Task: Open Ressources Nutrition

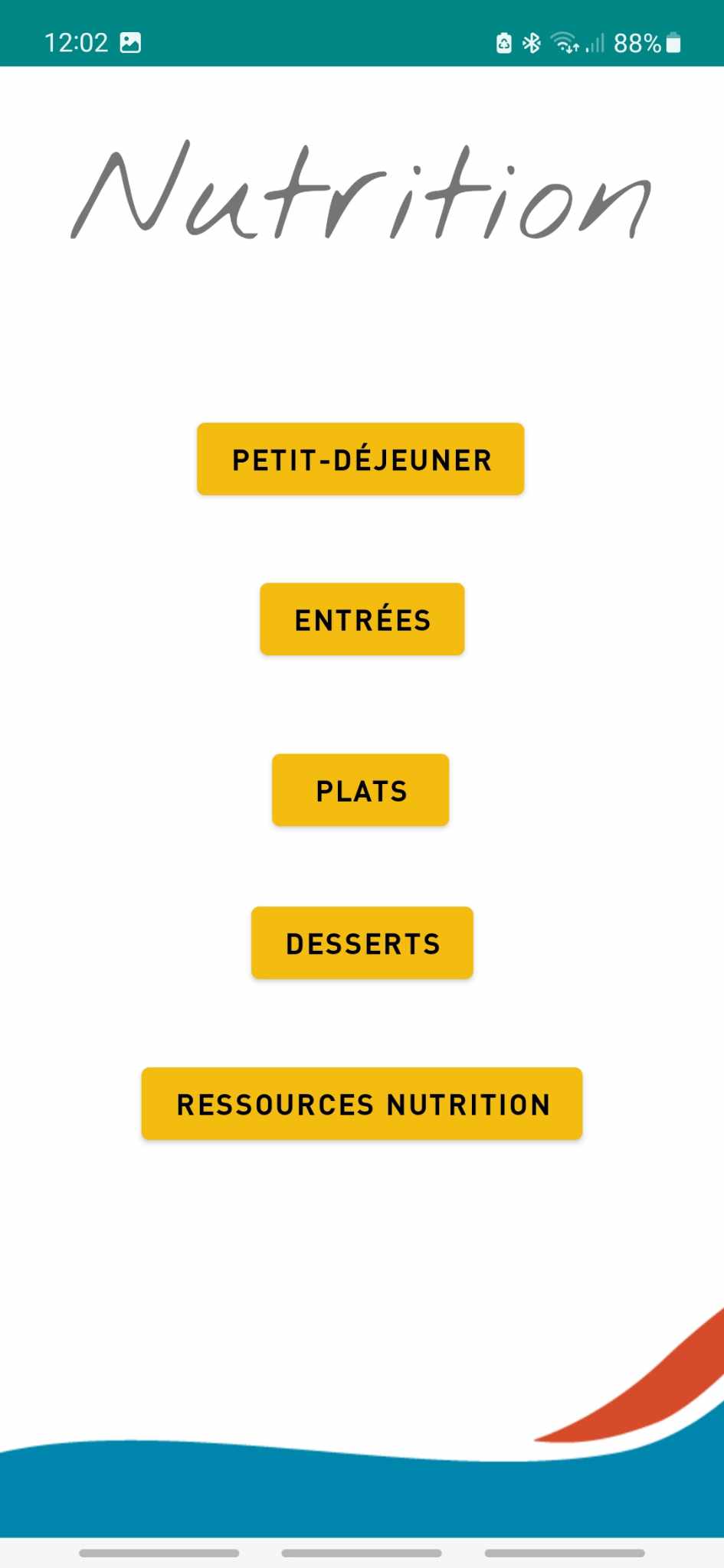Action: click(362, 1104)
